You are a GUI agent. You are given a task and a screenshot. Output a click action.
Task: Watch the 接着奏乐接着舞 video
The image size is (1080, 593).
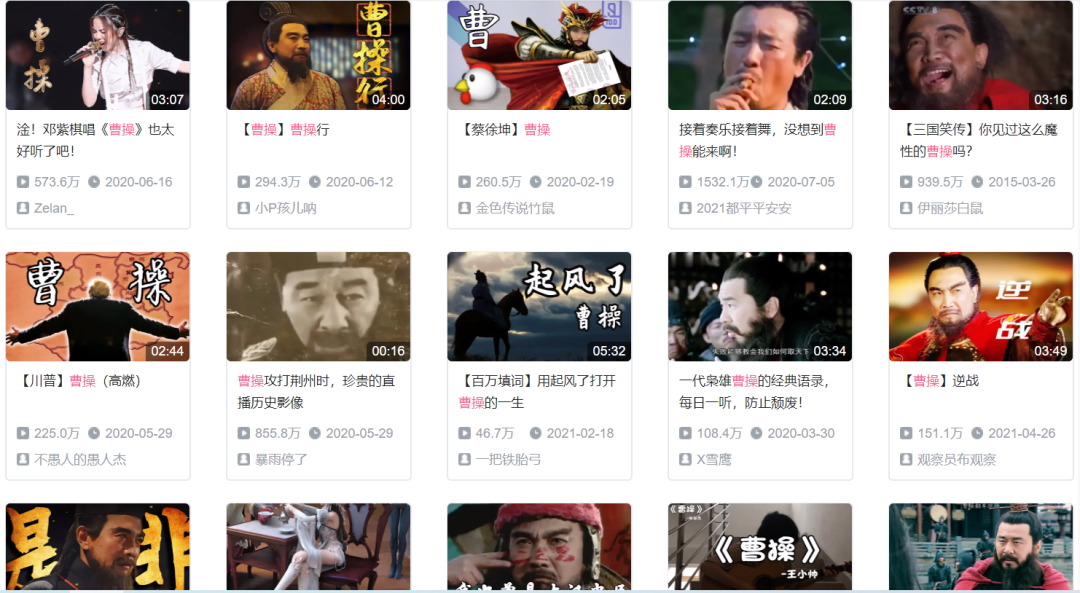pyautogui.click(x=760, y=55)
